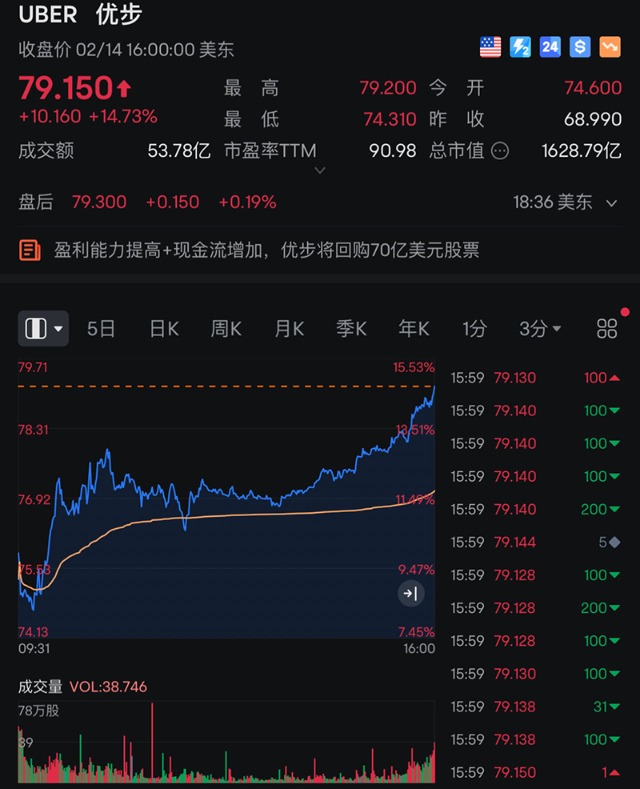Image resolution: width=640 pixels, height=789 pixels.
Task: Switch to 1分 minute chart
Action: [474, 328]
